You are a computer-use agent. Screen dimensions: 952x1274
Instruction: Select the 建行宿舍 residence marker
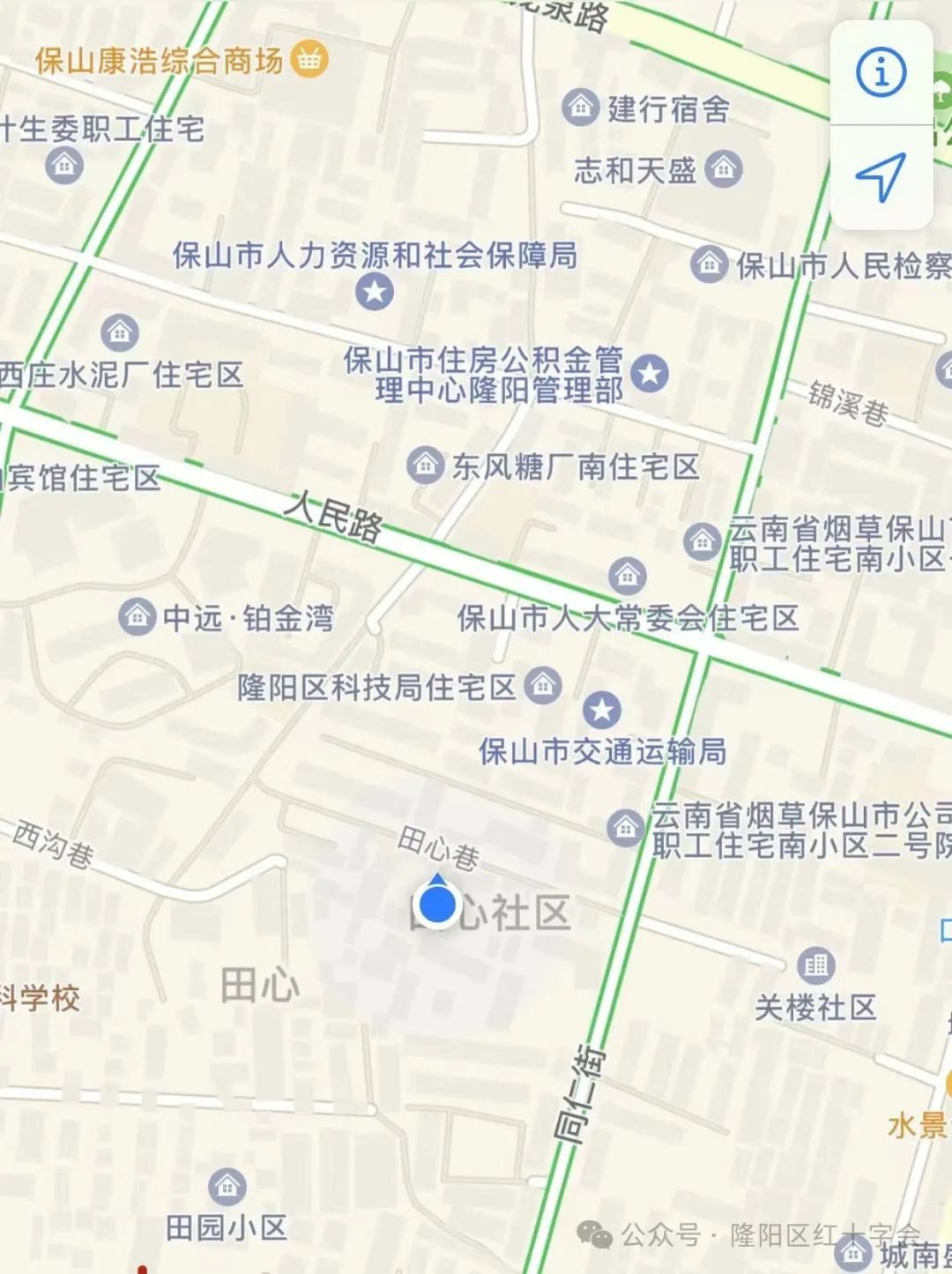coord(581,108)
